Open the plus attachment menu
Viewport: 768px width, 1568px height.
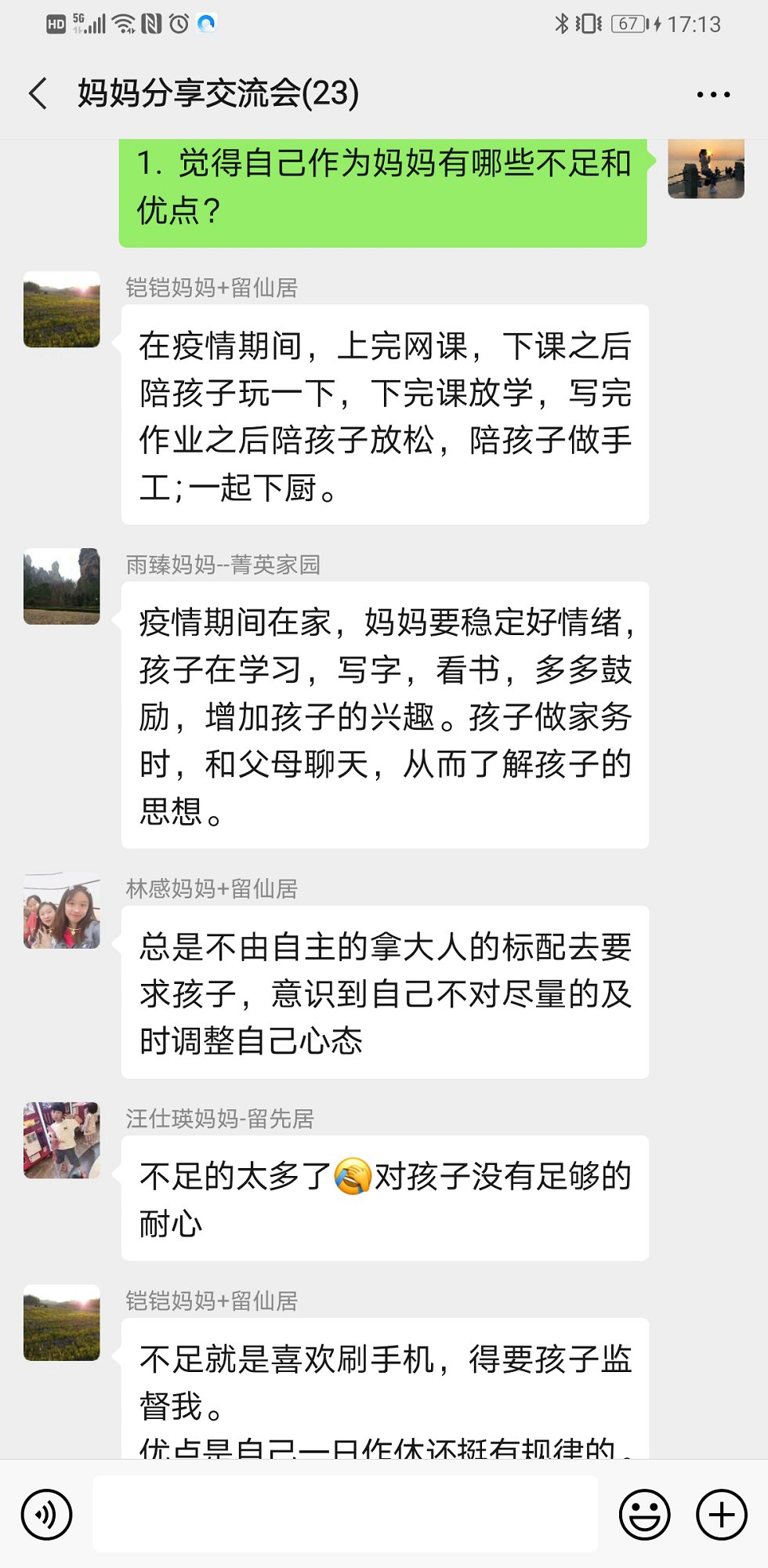pos(721,1514)
